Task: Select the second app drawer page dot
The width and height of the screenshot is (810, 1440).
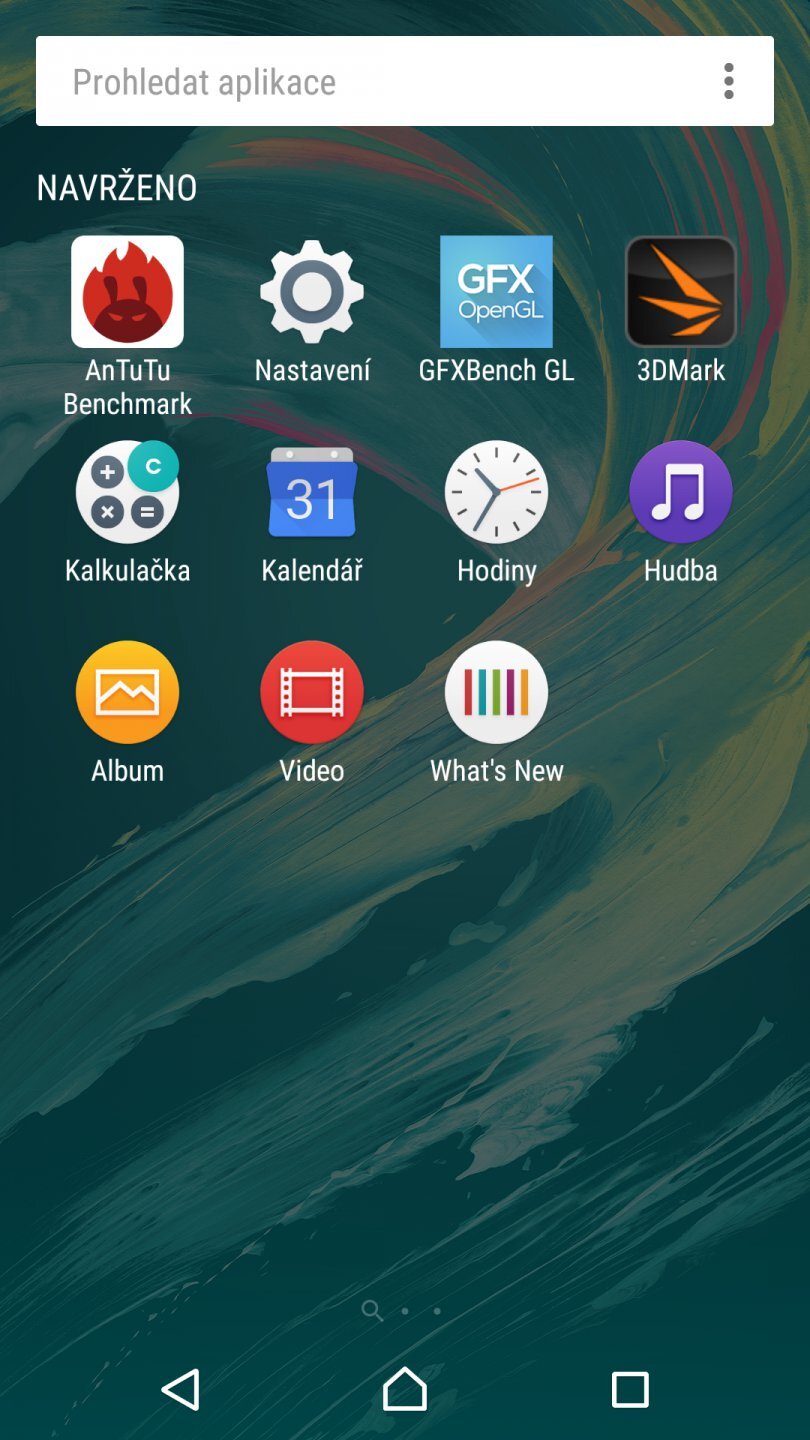Action: (404, 1310)
